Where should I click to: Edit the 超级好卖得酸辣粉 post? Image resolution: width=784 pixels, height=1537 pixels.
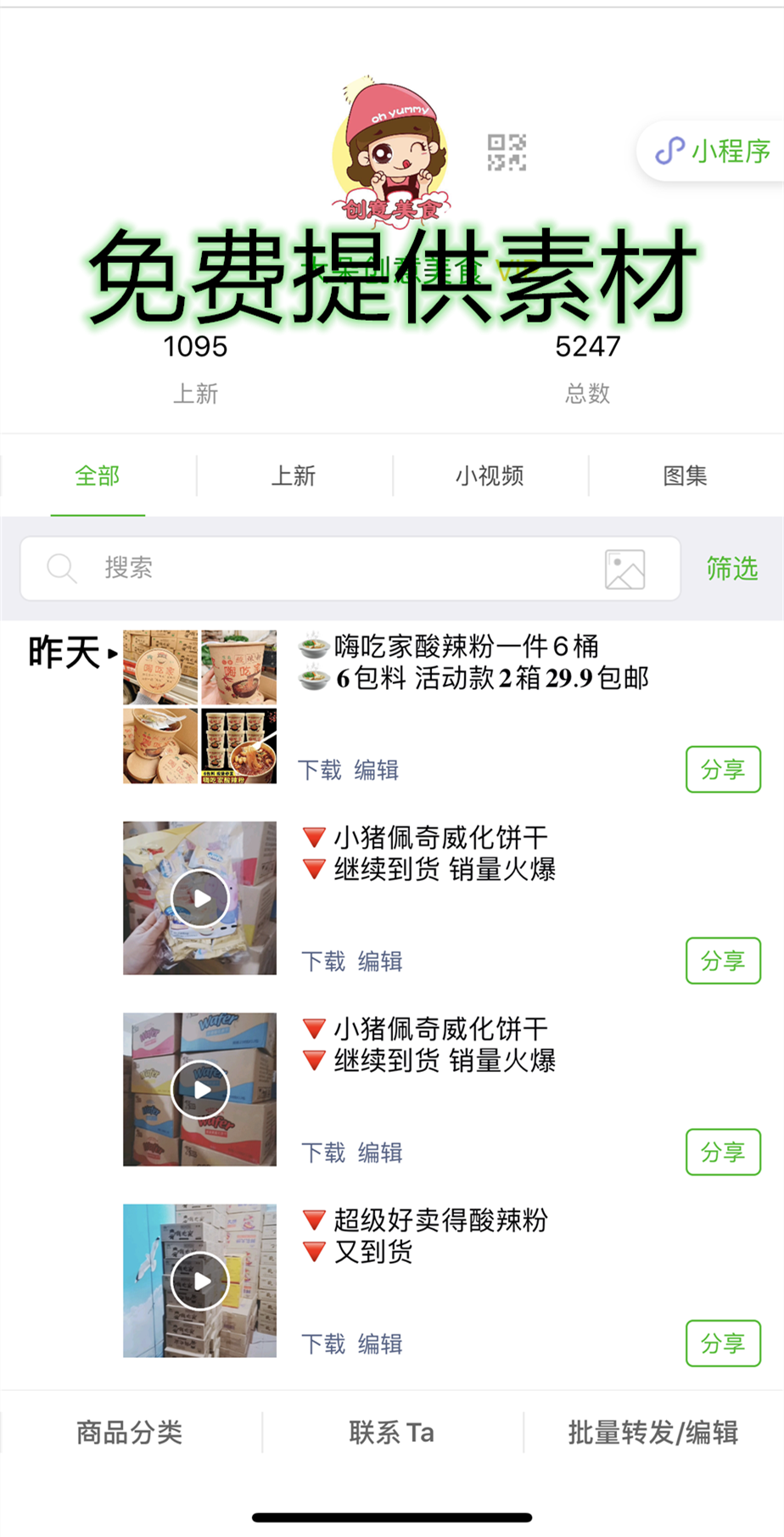pyautogui.click(x=380, y=1343)
